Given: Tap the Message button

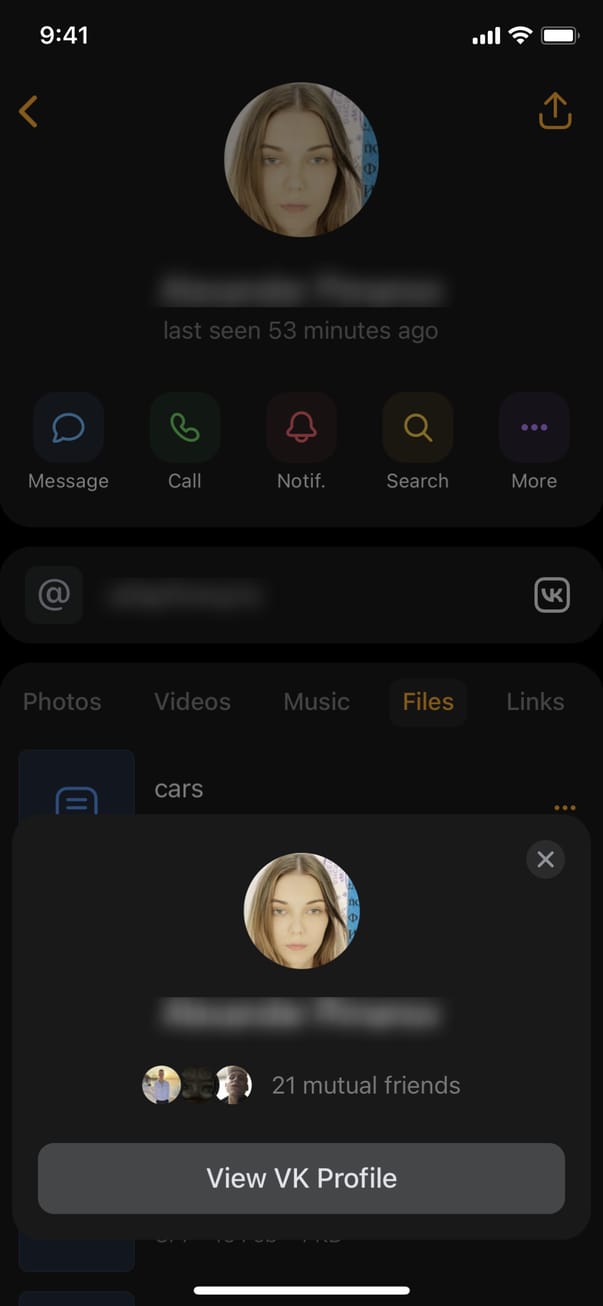Looking at the screenshot, I should point(68,428).
